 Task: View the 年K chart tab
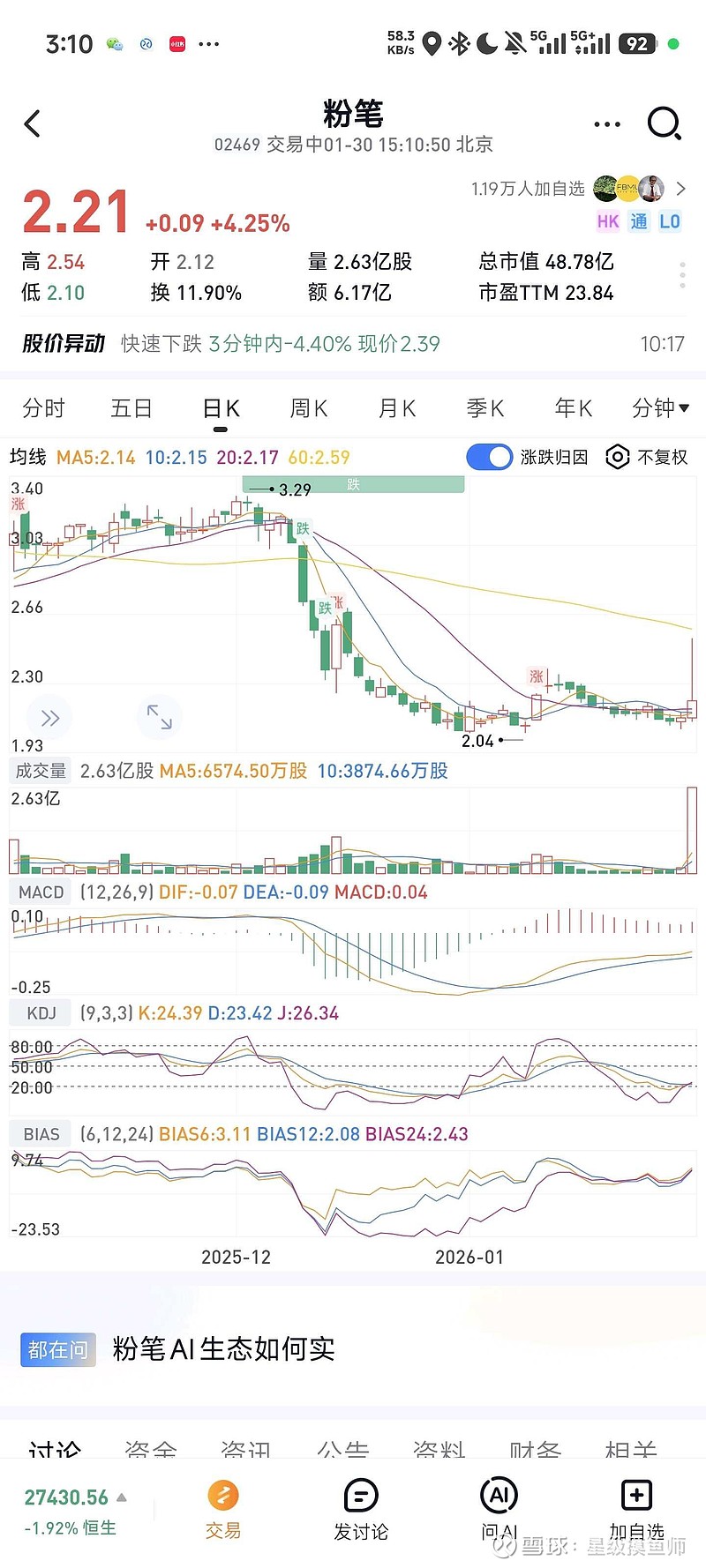tap(574, 408)
